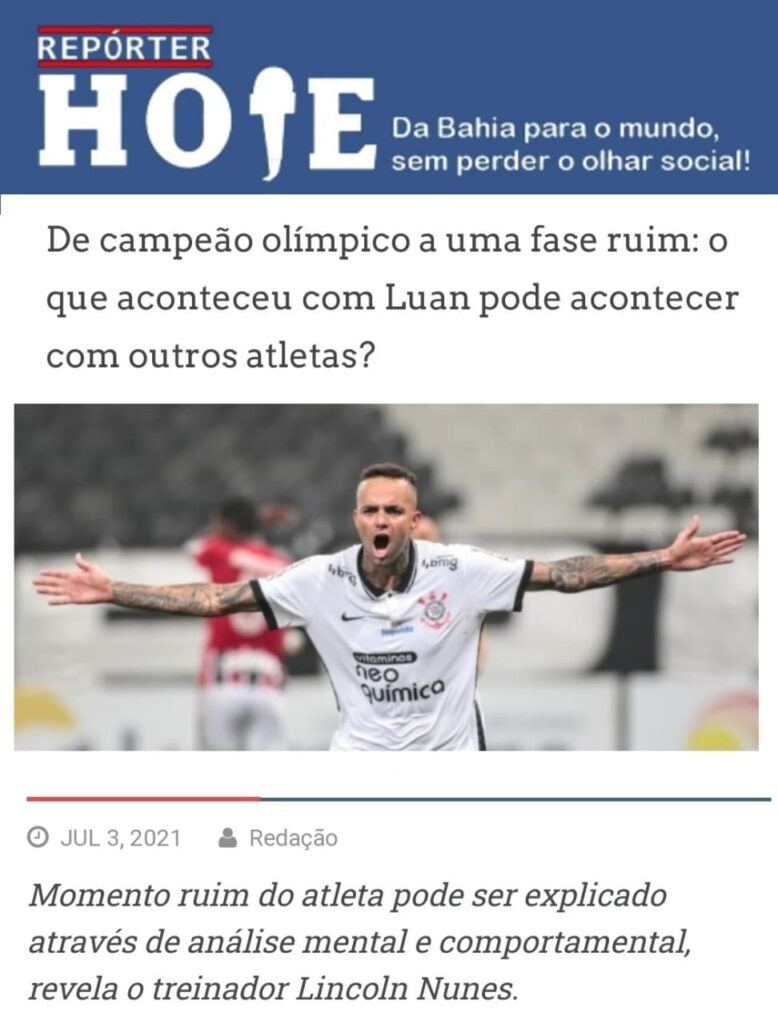Open the Redação author page
Image resolution: width=778 pixels, height=1024 pixels.
tap(292, 838)
